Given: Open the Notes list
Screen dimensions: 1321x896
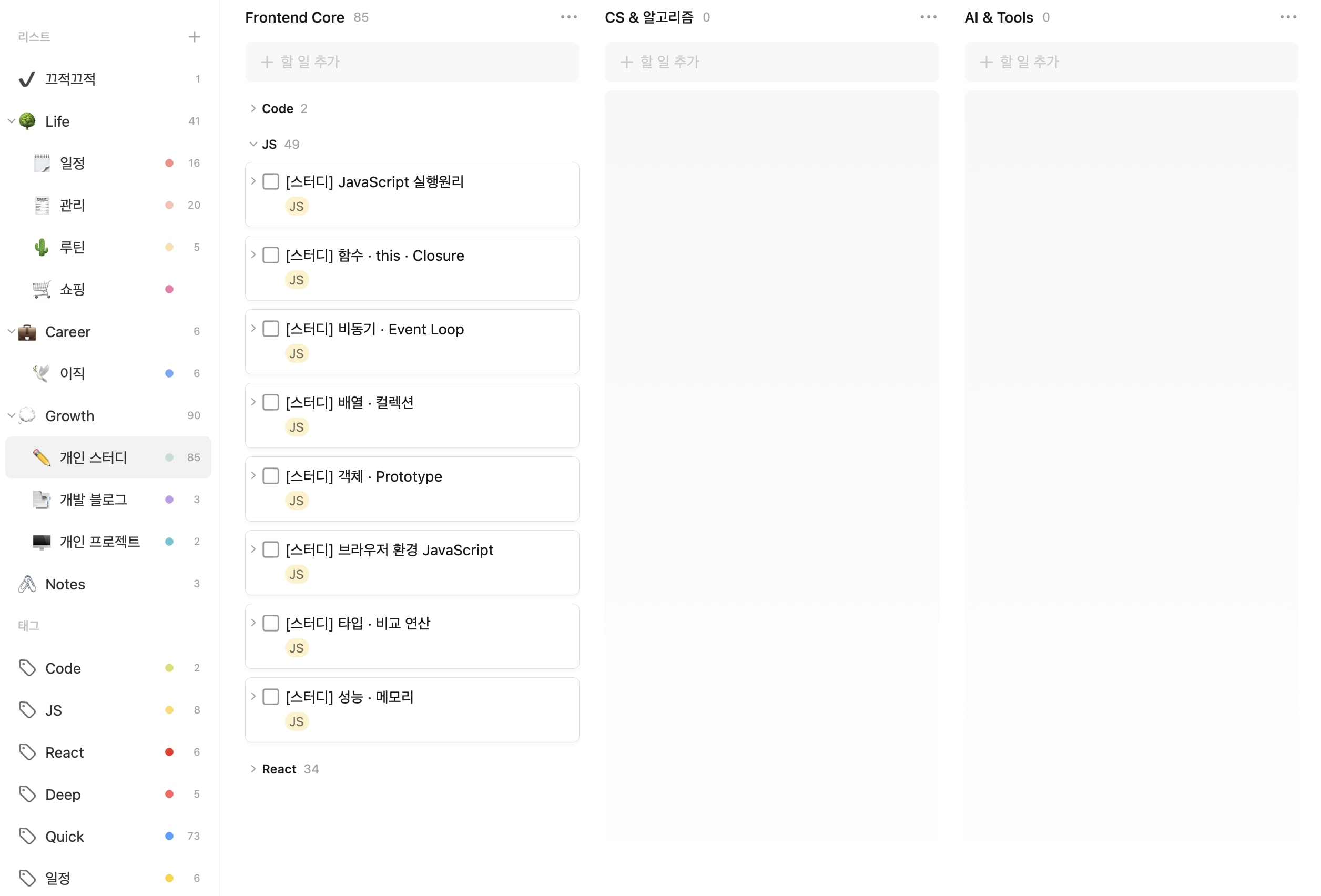Looking at the screenshot, I should point(65,584).
